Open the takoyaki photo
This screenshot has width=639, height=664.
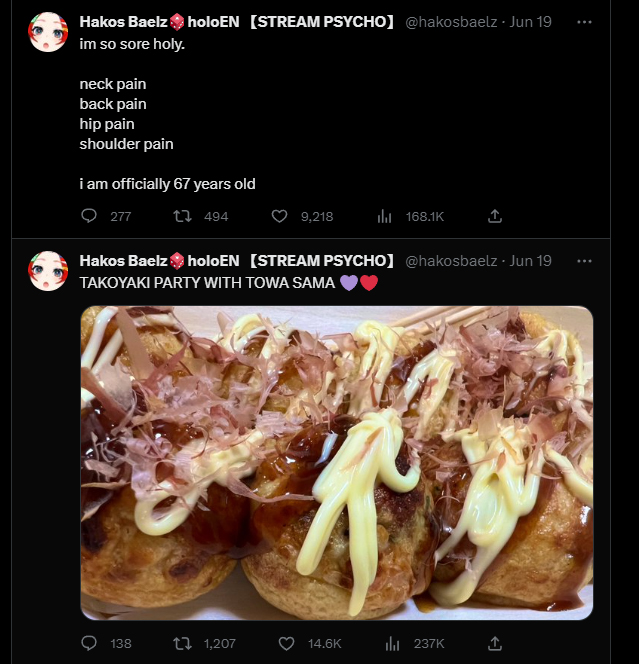click(336, 462)
